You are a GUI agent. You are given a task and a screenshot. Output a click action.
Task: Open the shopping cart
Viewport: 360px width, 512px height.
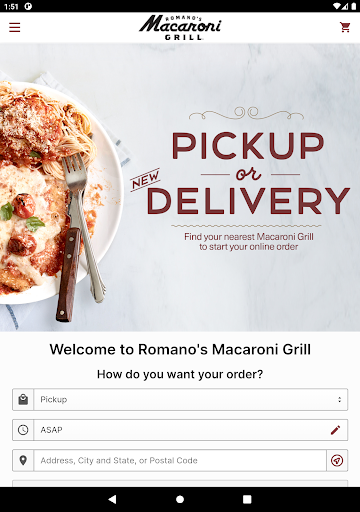point(345,27)
